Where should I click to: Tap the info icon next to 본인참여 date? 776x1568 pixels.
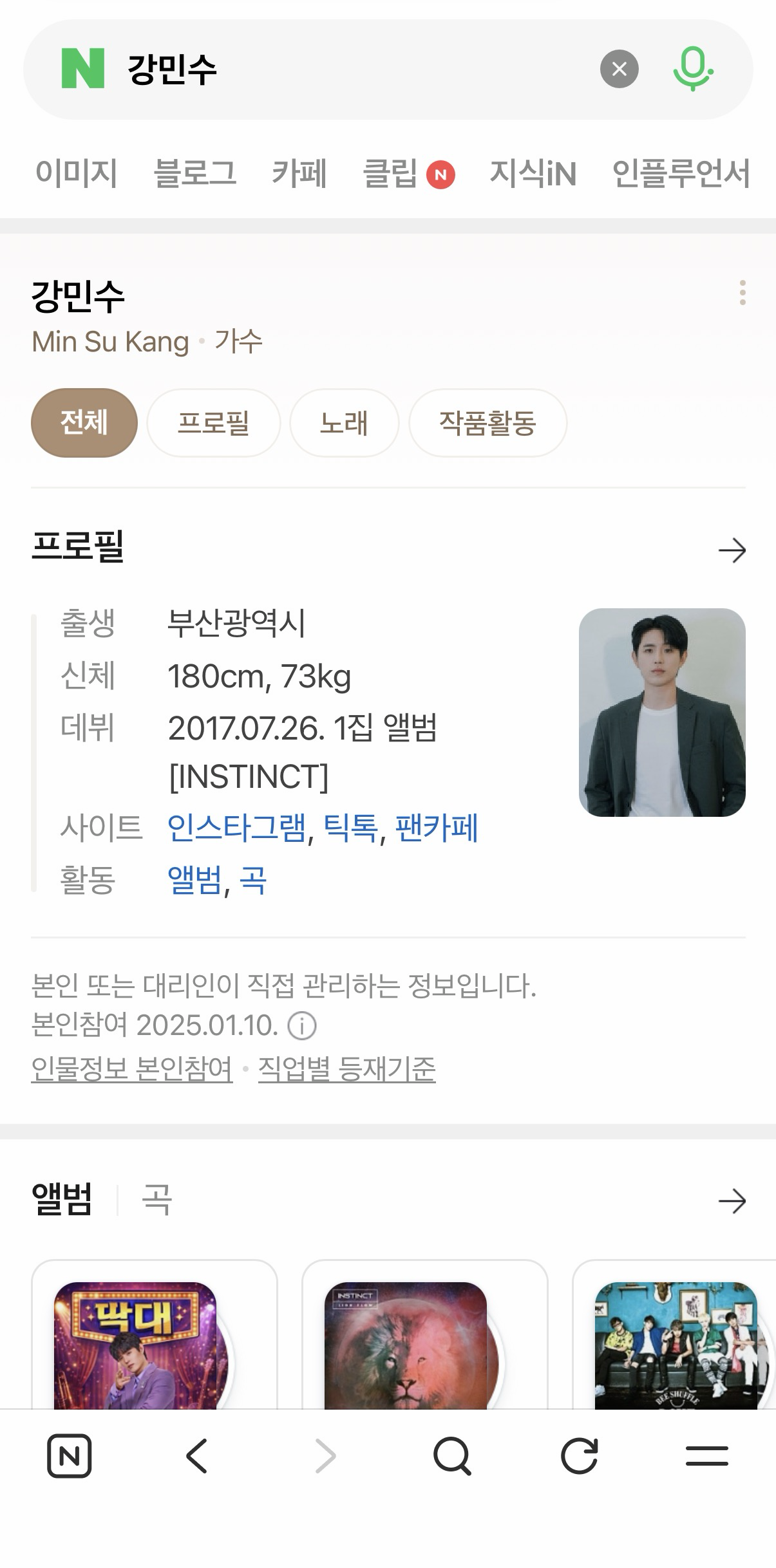point(301,1026)
